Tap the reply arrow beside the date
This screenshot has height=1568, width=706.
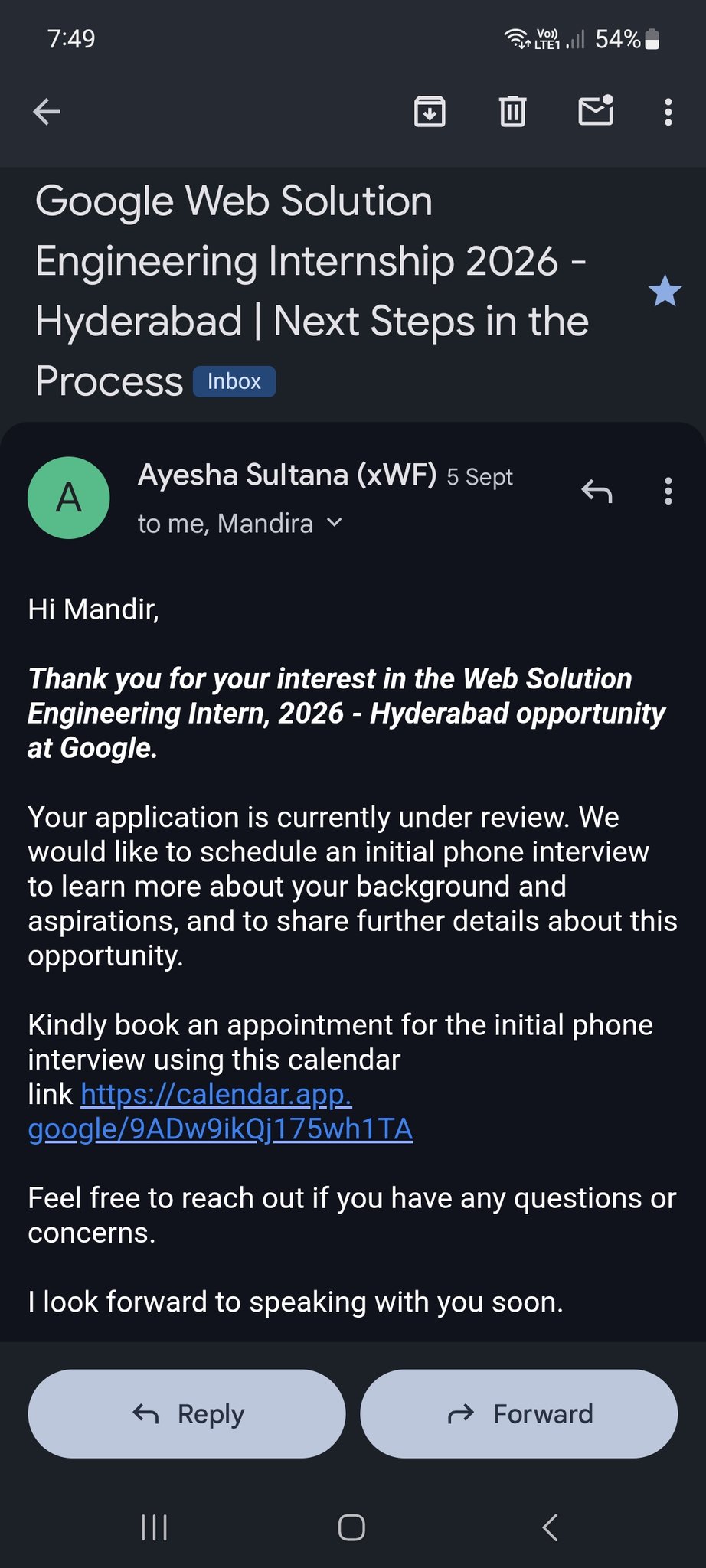[597, 491]
